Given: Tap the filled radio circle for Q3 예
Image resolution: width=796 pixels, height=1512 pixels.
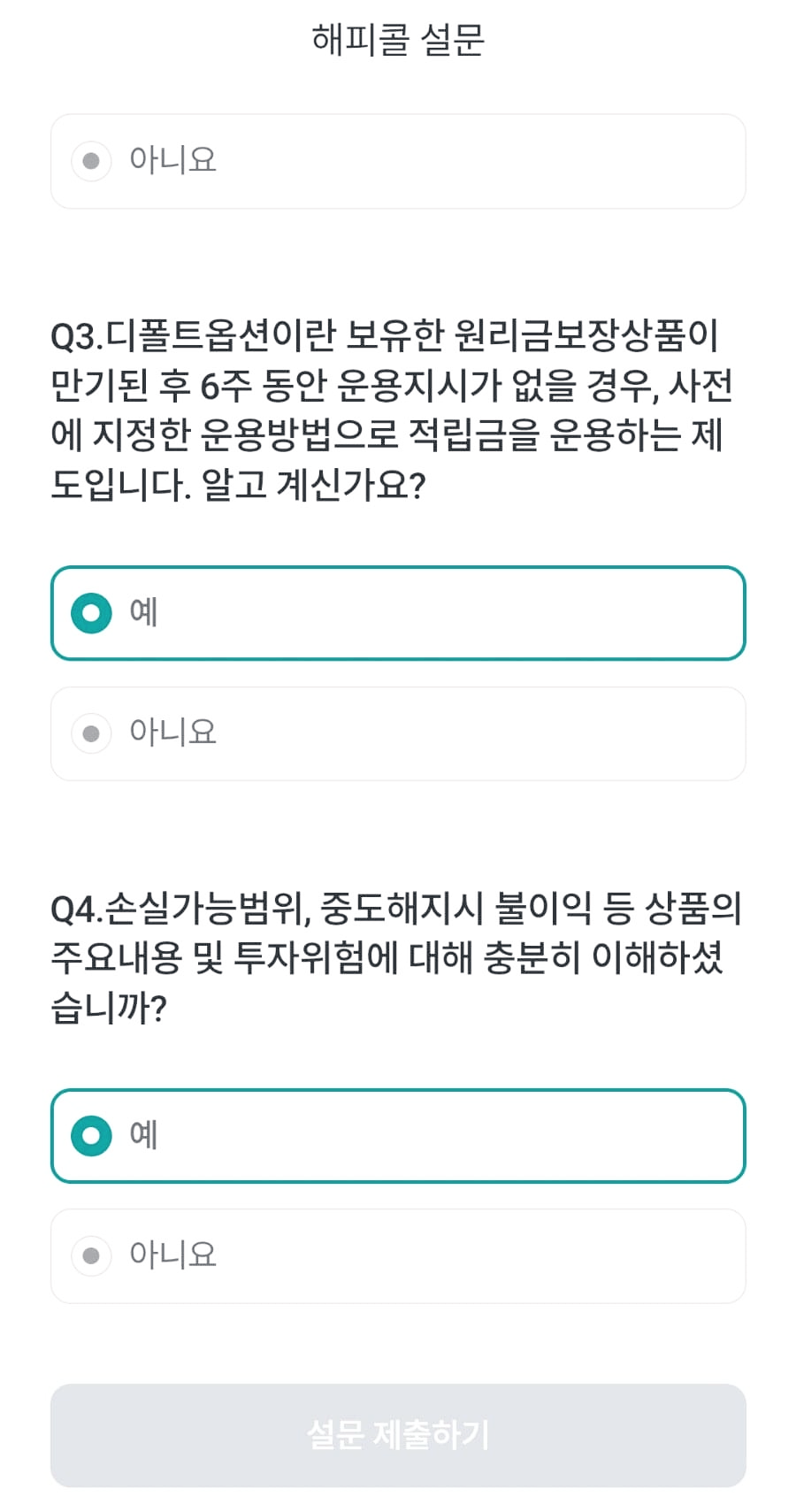Looking at the screenshot, I should tap(91, 613).
